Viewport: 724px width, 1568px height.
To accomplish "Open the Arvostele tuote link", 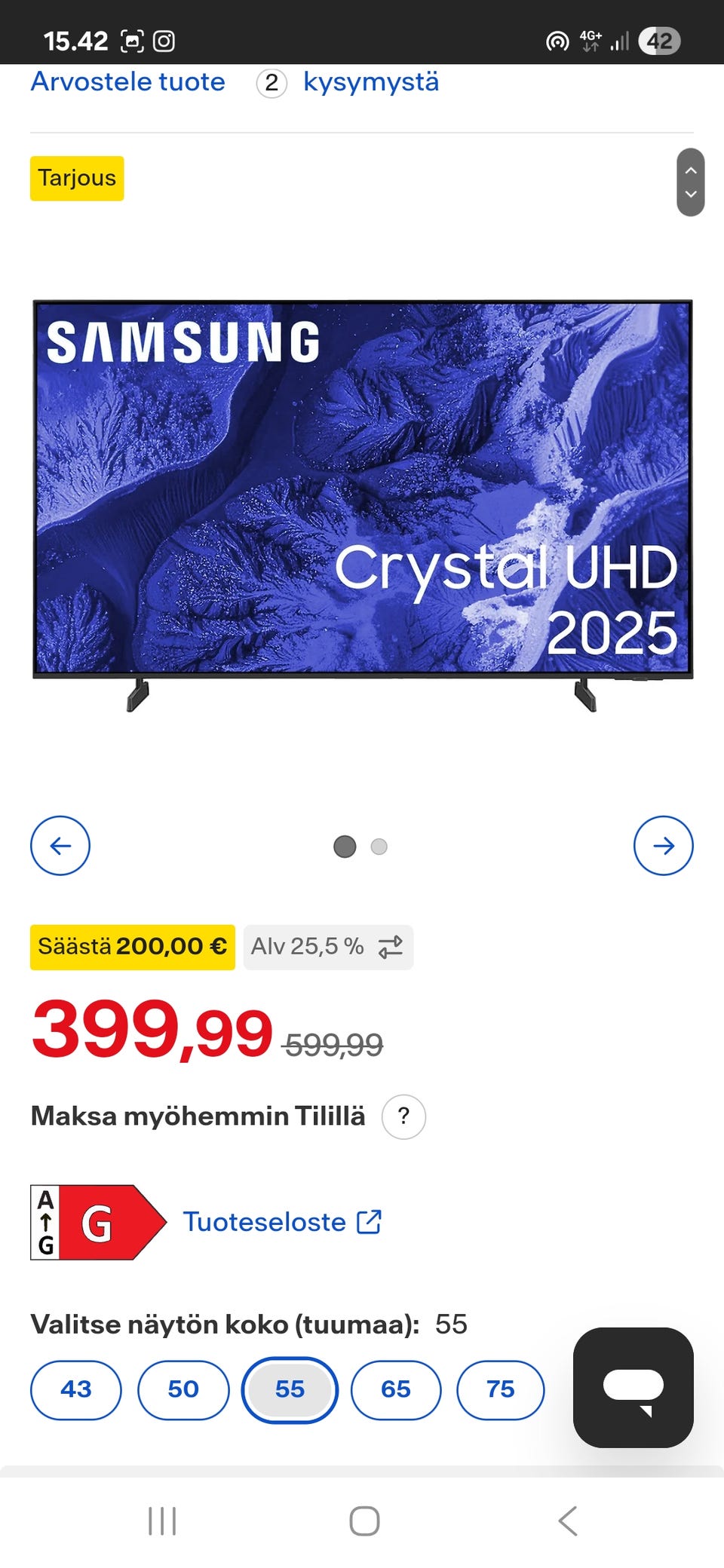I will coord(127,81).
